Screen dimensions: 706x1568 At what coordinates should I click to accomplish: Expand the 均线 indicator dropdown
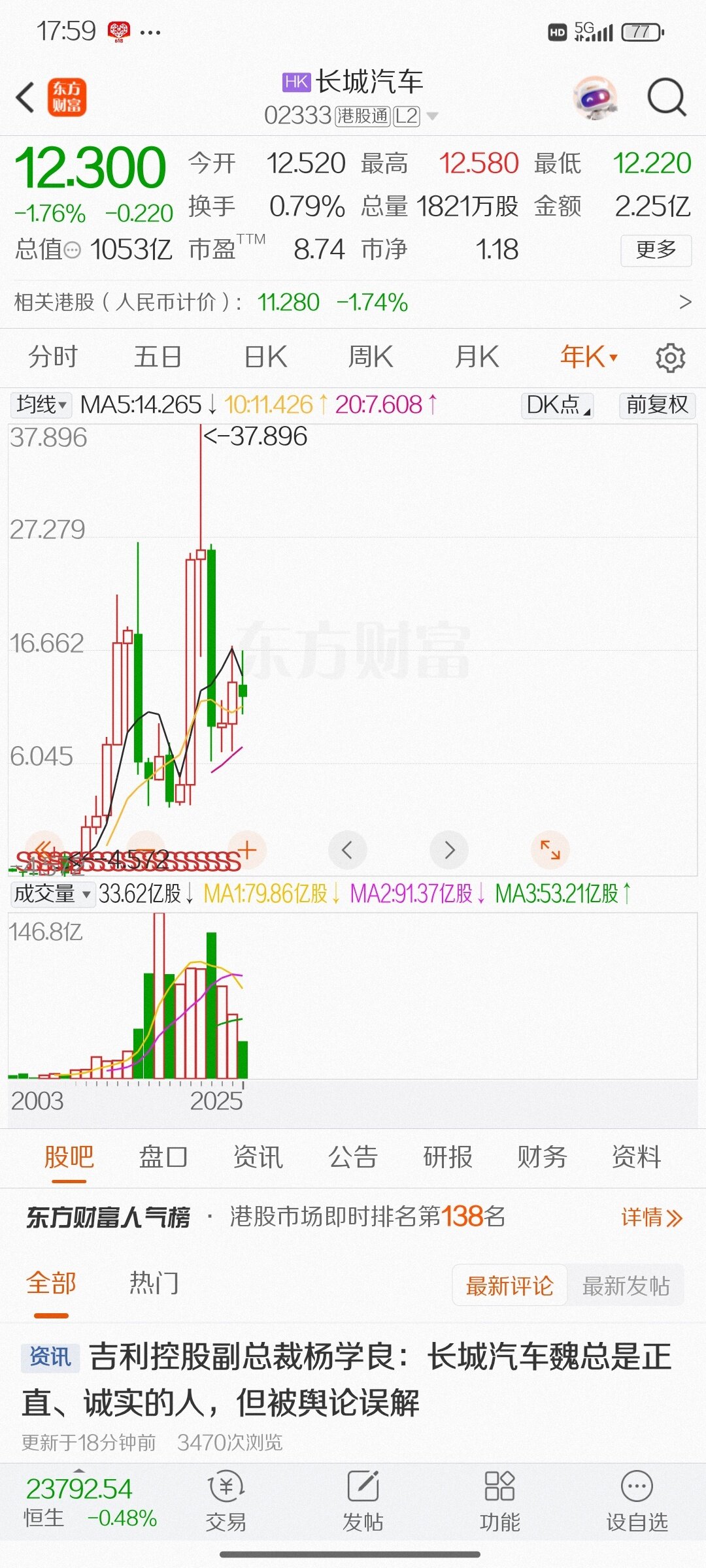click(x=41, y=405)
